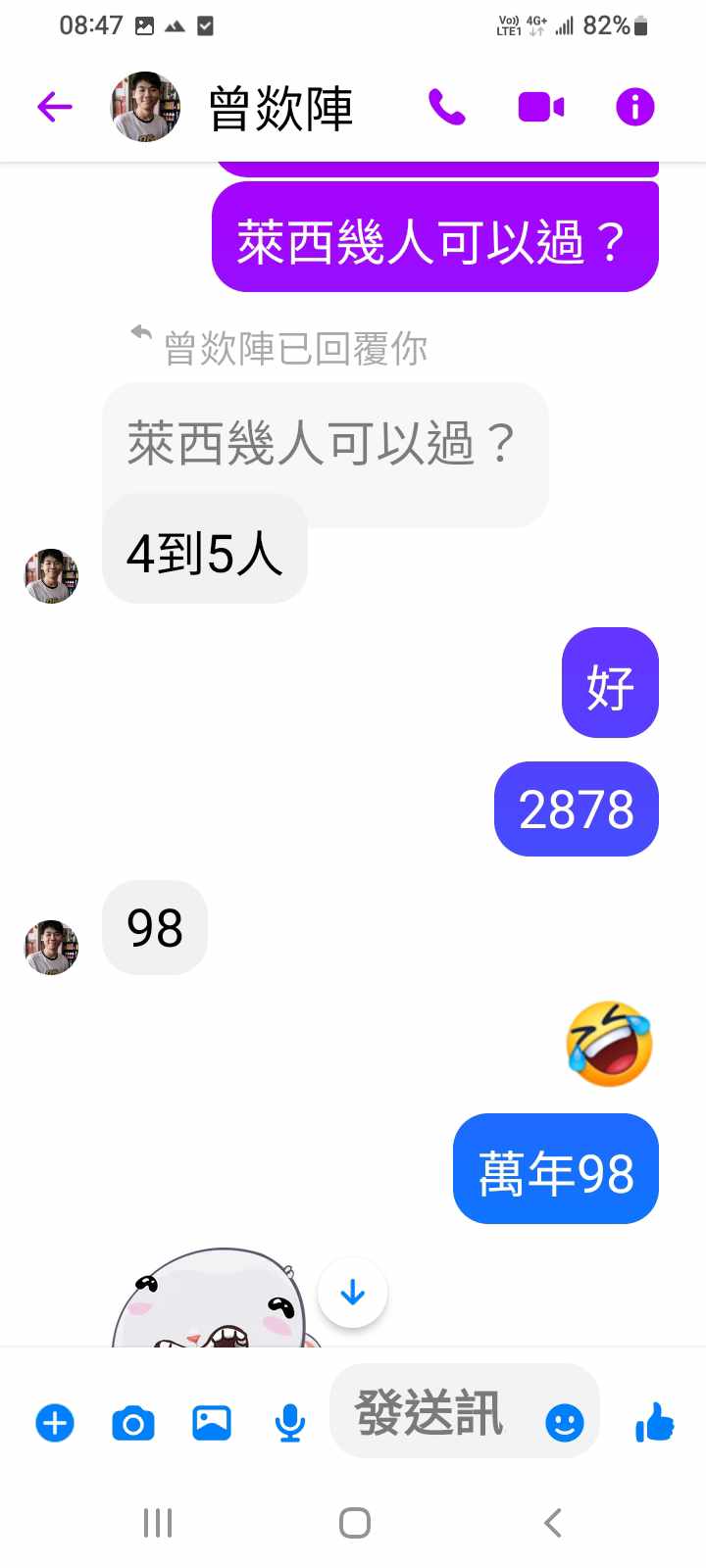Open 曾效陣's profile picture in header

pos(145,107)
